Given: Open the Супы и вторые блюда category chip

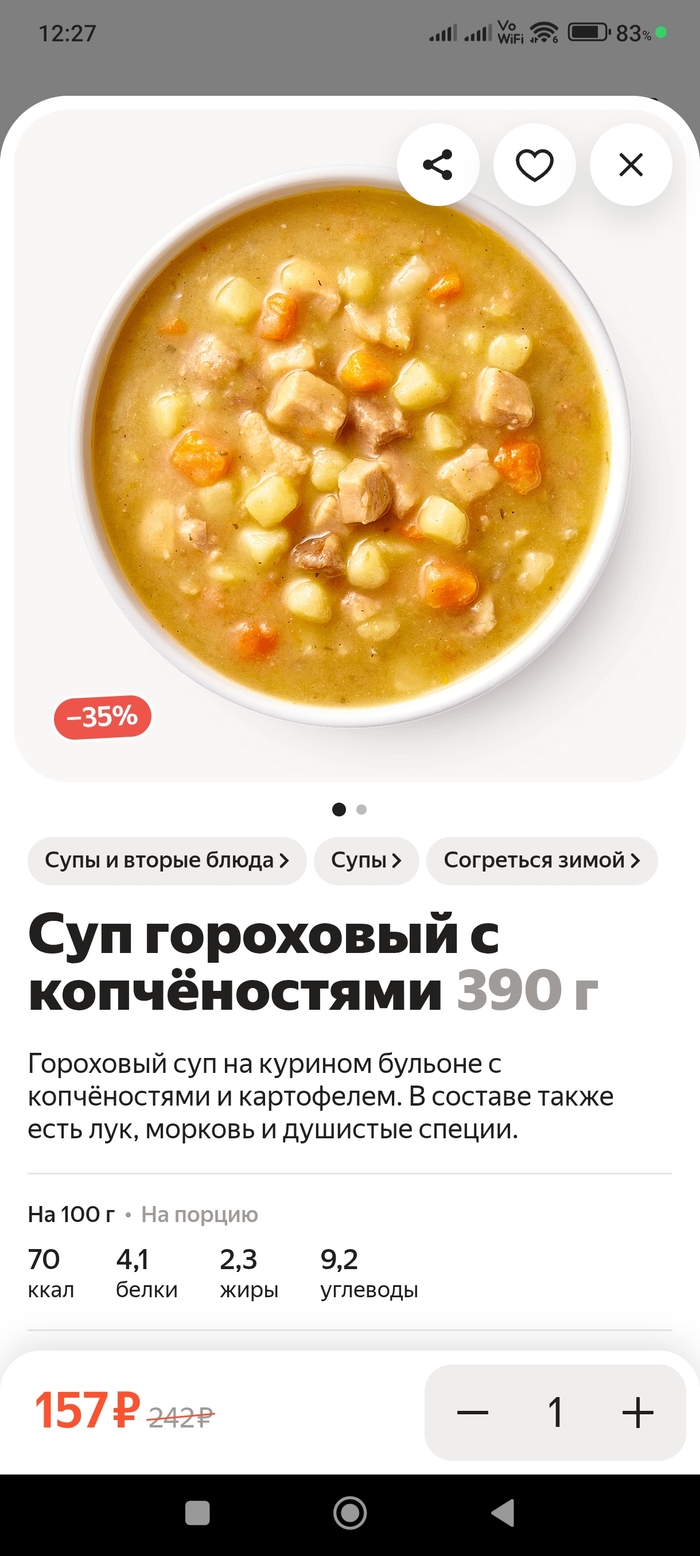Looking at the screenshot, I should tap(167, 860).
